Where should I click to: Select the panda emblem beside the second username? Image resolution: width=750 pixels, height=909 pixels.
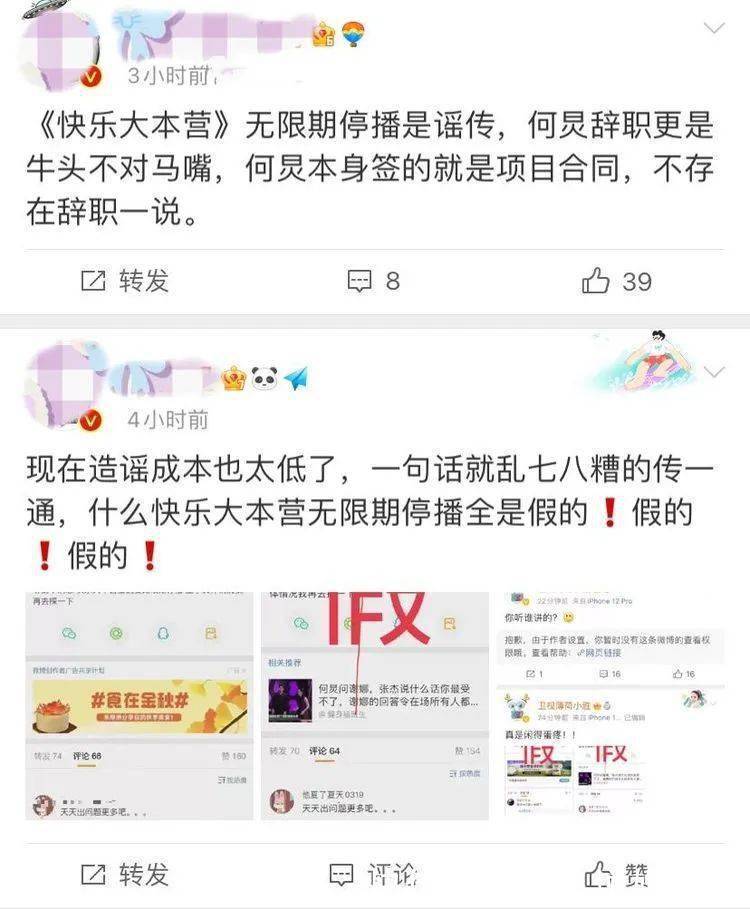pyautogui.click(x=263, y=377)
